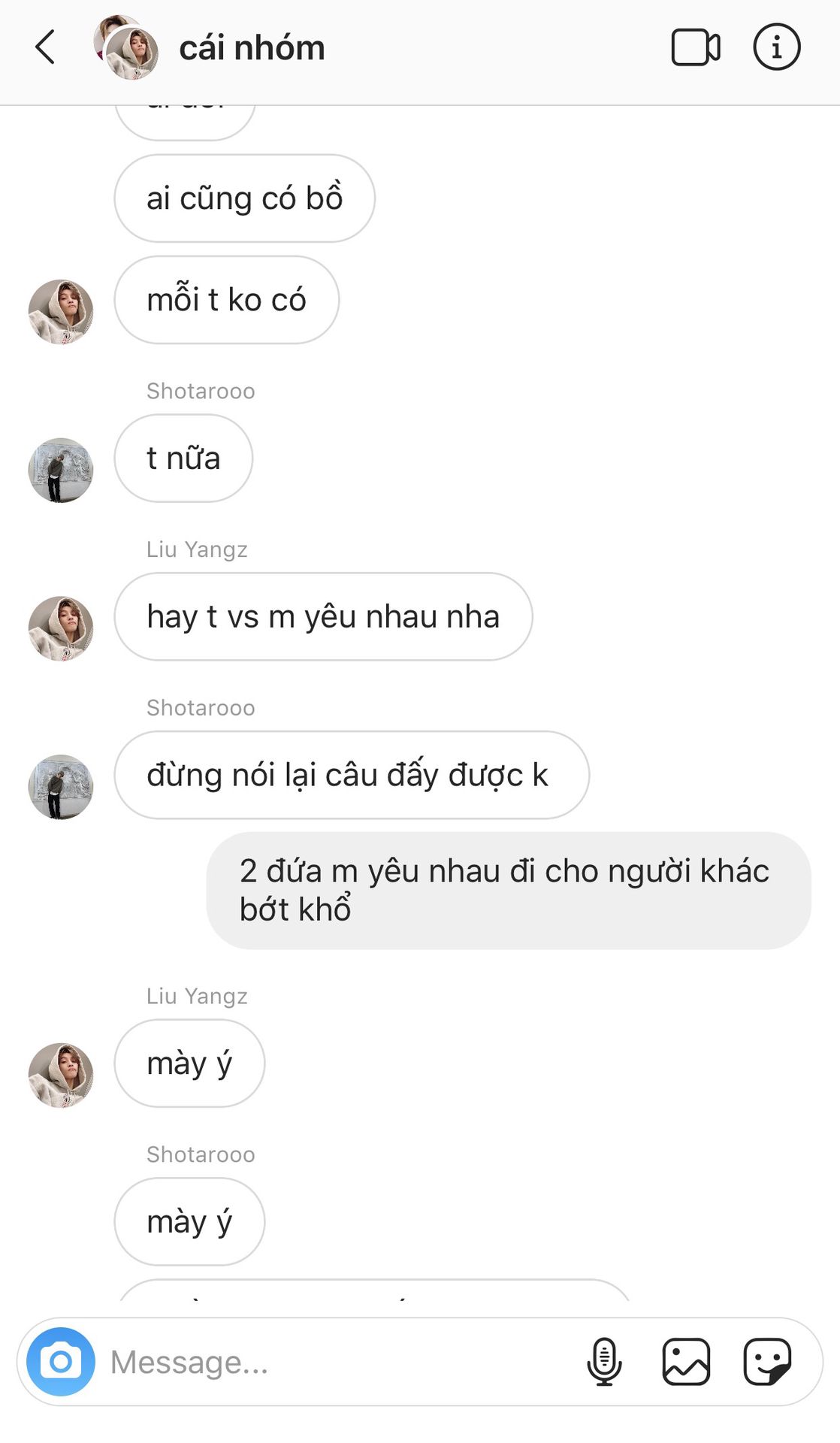
Task: Open the group info details
Action: pos(776,47)
